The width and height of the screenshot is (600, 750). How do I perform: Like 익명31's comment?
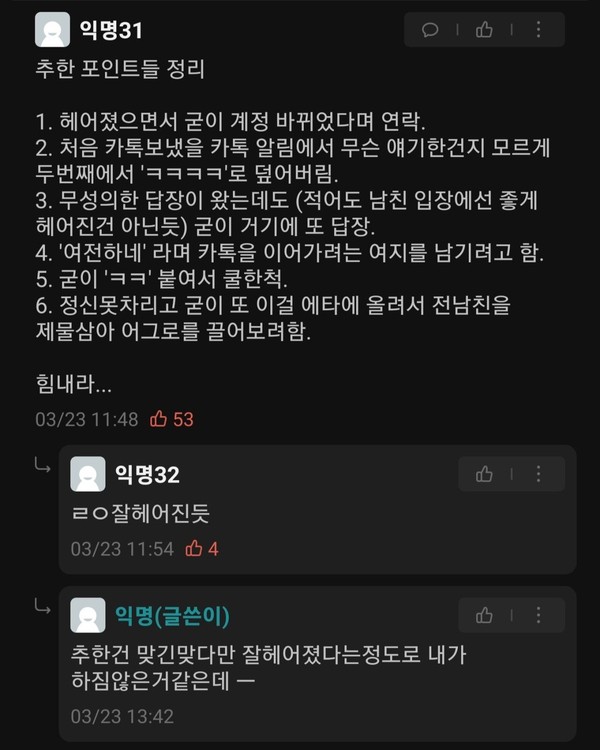[485, 30]
